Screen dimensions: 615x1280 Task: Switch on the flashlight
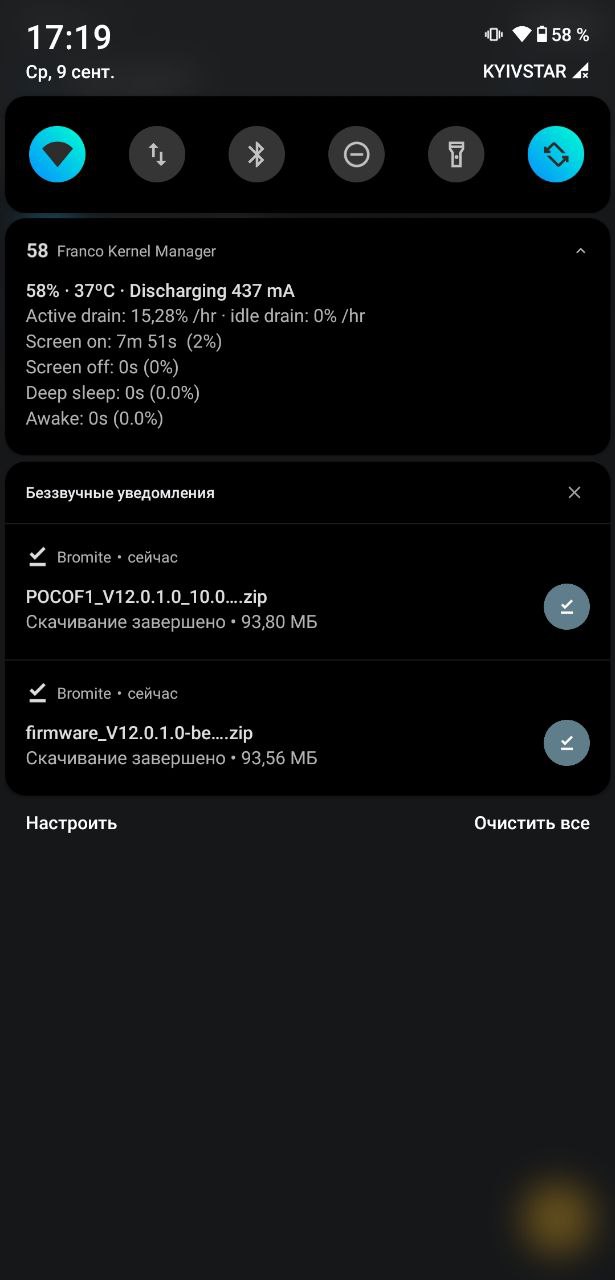pyautogui.click(x=456, y=154)
